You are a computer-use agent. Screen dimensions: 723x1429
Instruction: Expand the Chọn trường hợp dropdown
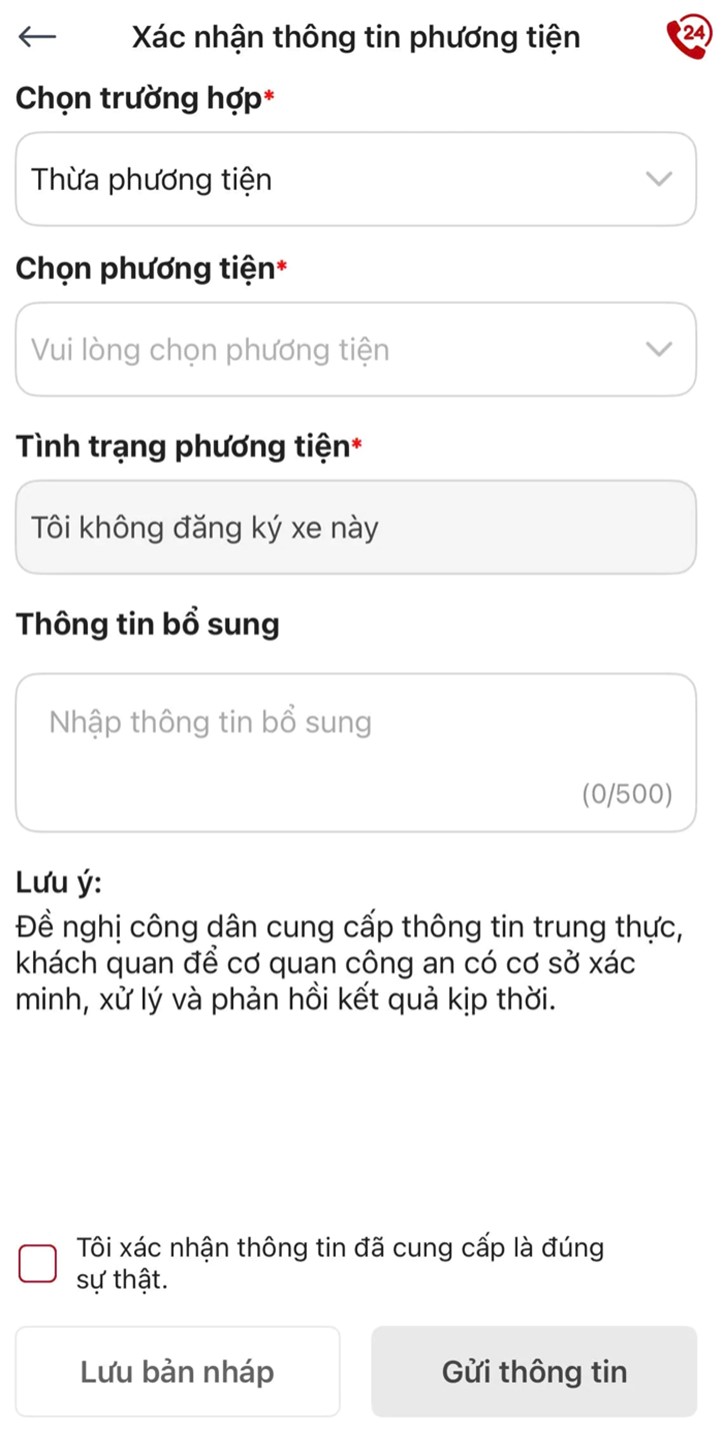pyautogui.click(x=355, y=180)
